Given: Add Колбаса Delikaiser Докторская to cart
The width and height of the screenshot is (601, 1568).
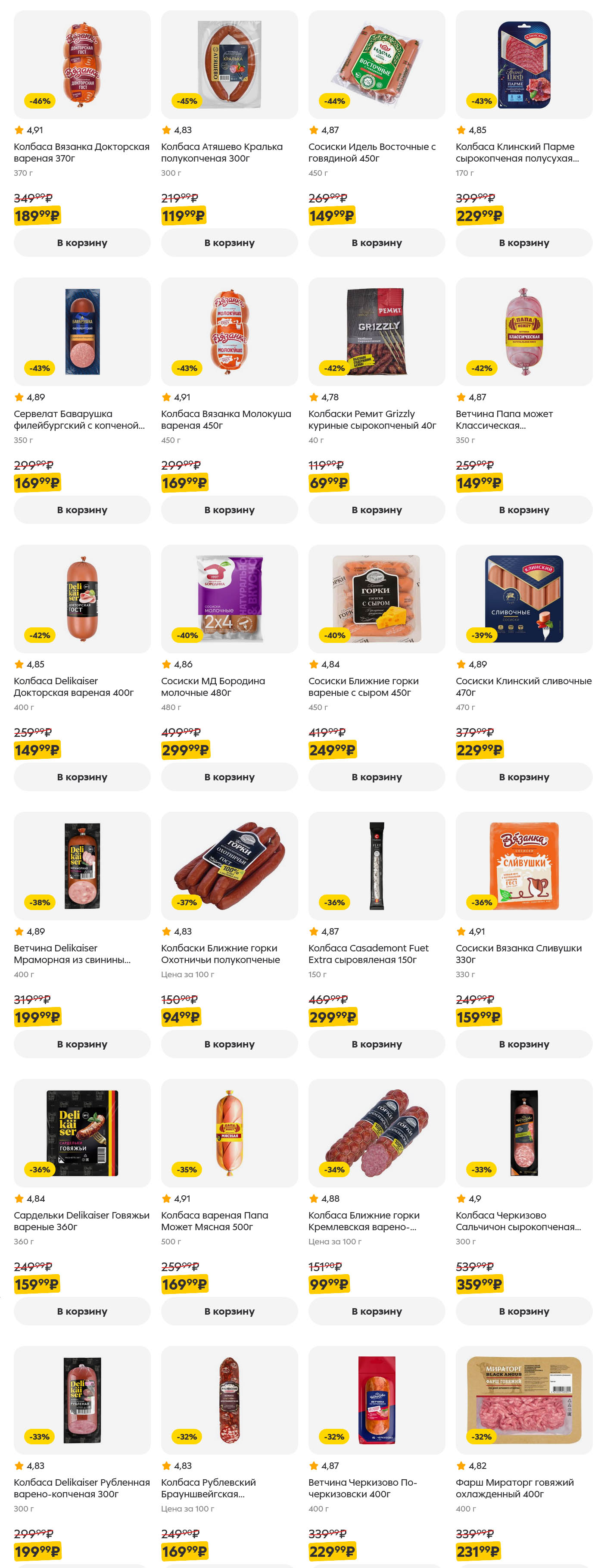Looking at the screenshot, I should [82, 777].
